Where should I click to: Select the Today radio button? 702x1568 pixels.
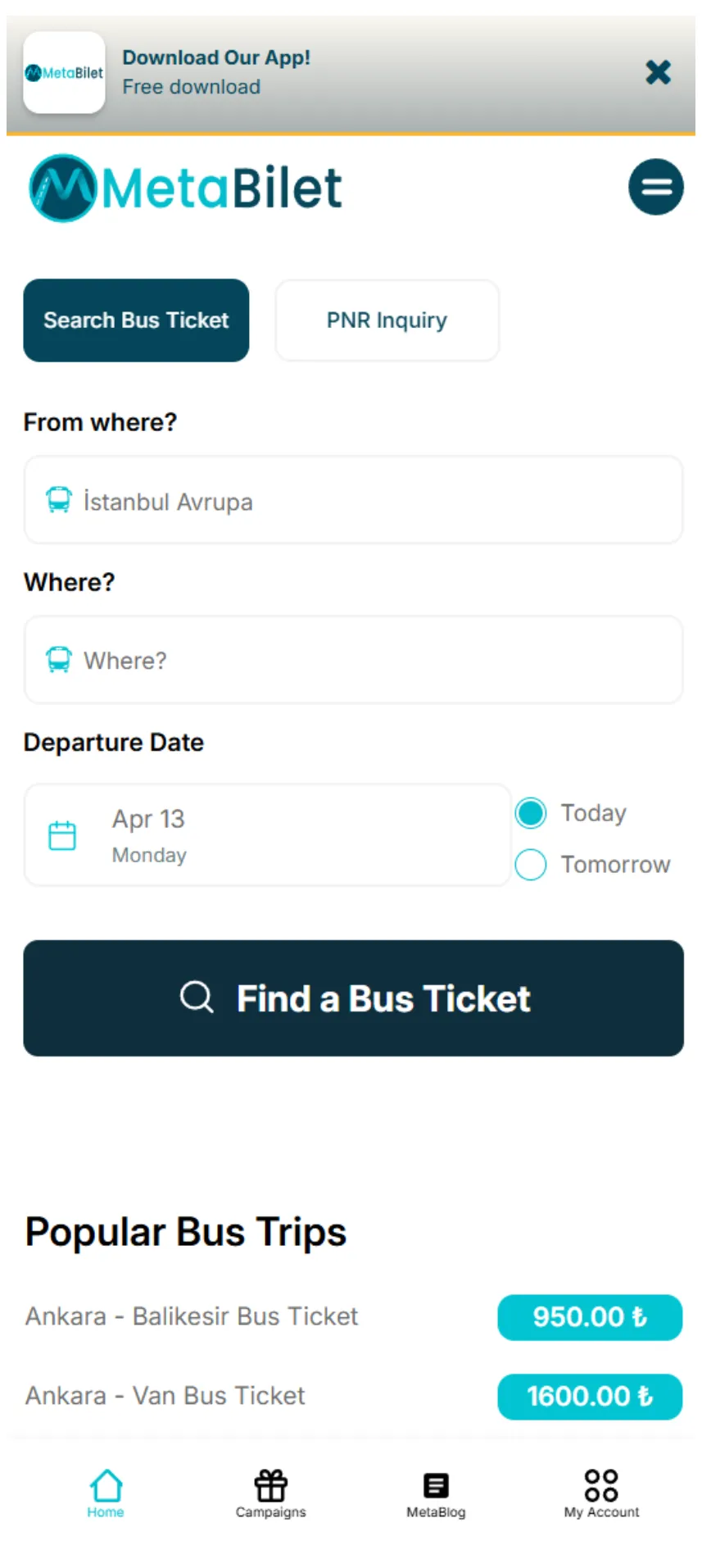pos(531,812)
